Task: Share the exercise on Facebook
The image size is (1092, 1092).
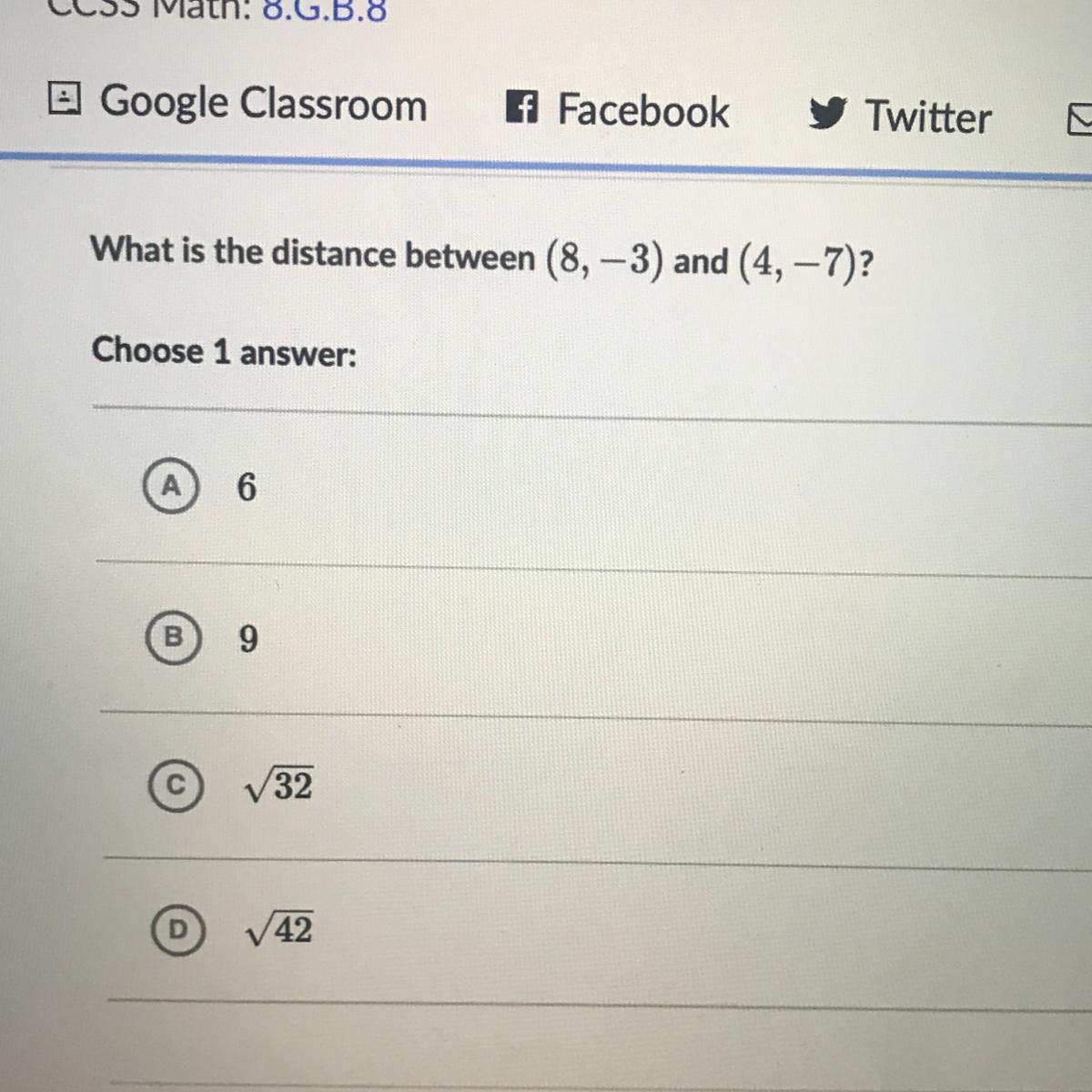Action: (618, 110)
